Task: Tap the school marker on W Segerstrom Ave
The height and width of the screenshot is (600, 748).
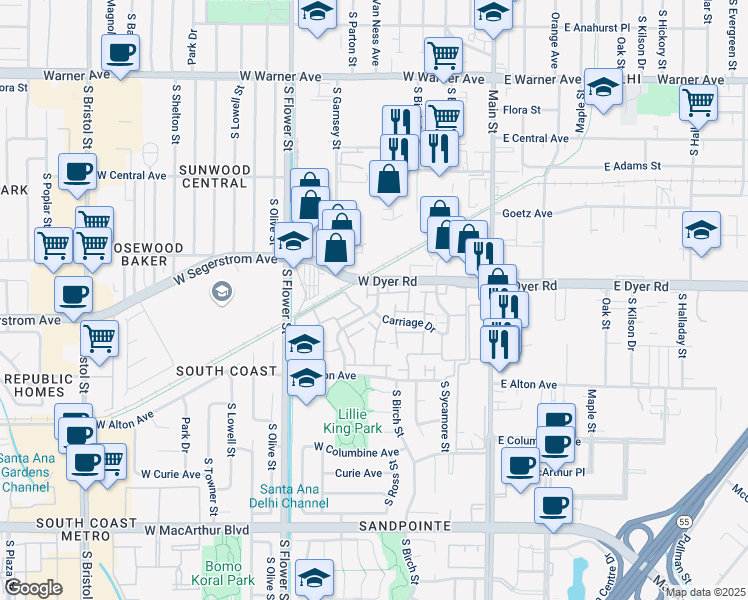Action: [294, 241]
